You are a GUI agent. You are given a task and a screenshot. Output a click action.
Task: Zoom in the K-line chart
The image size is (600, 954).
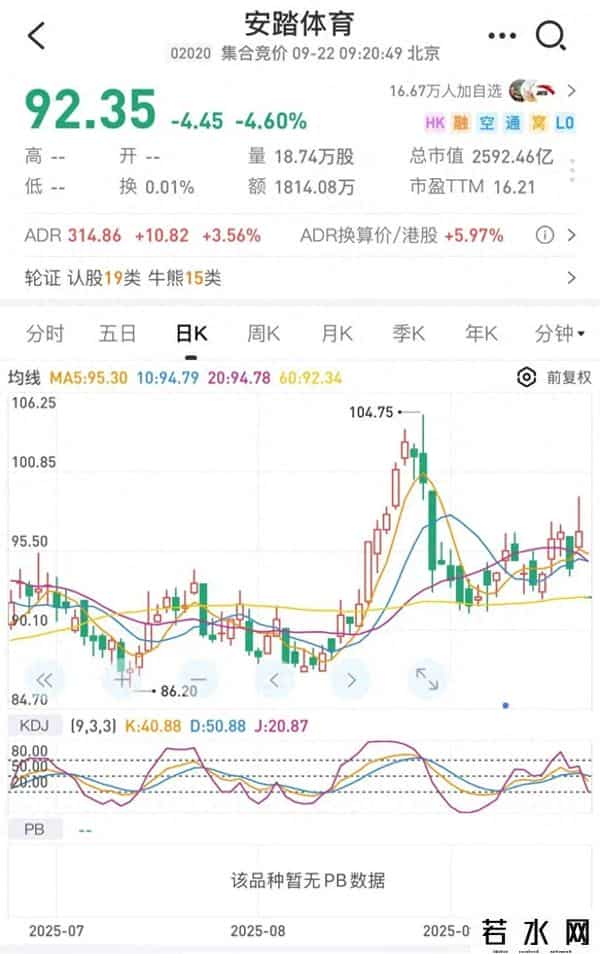[x=124, y=680]
